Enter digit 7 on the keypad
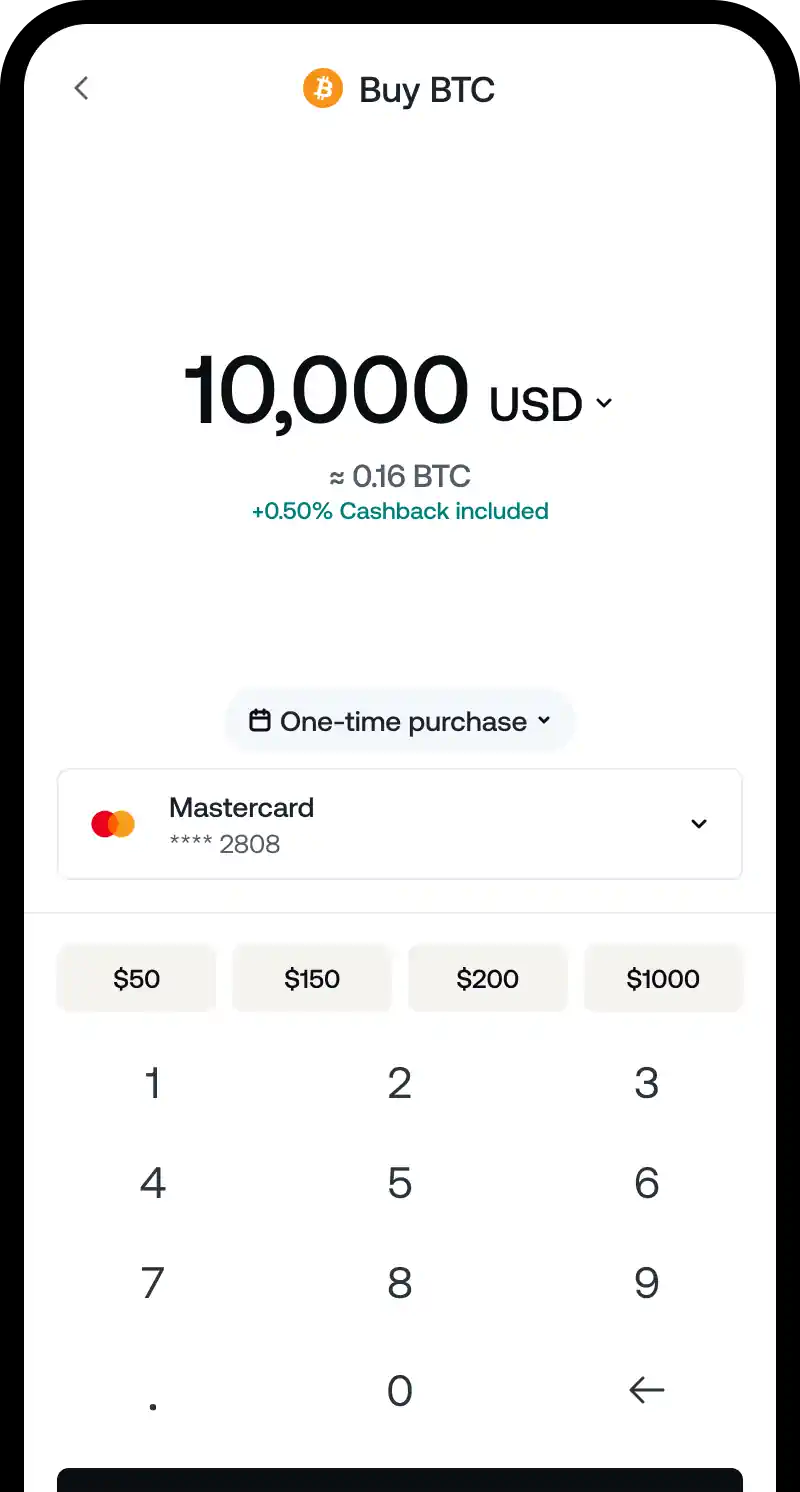Viewport: 800px width, 1492px height. pos(153,1283)
